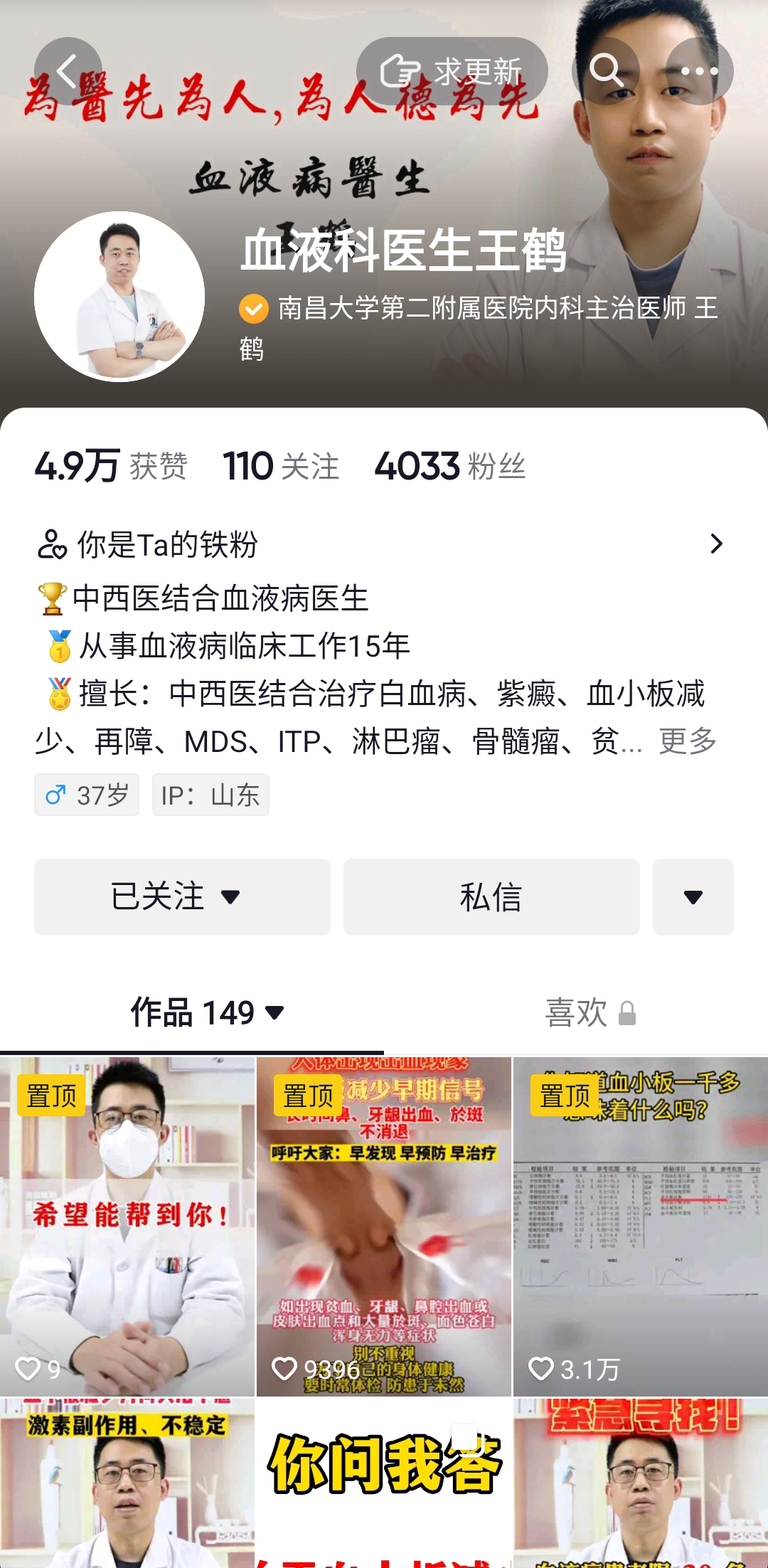
Task: Switch to the 喜欢 tab
Action: tap(589, 1012)
